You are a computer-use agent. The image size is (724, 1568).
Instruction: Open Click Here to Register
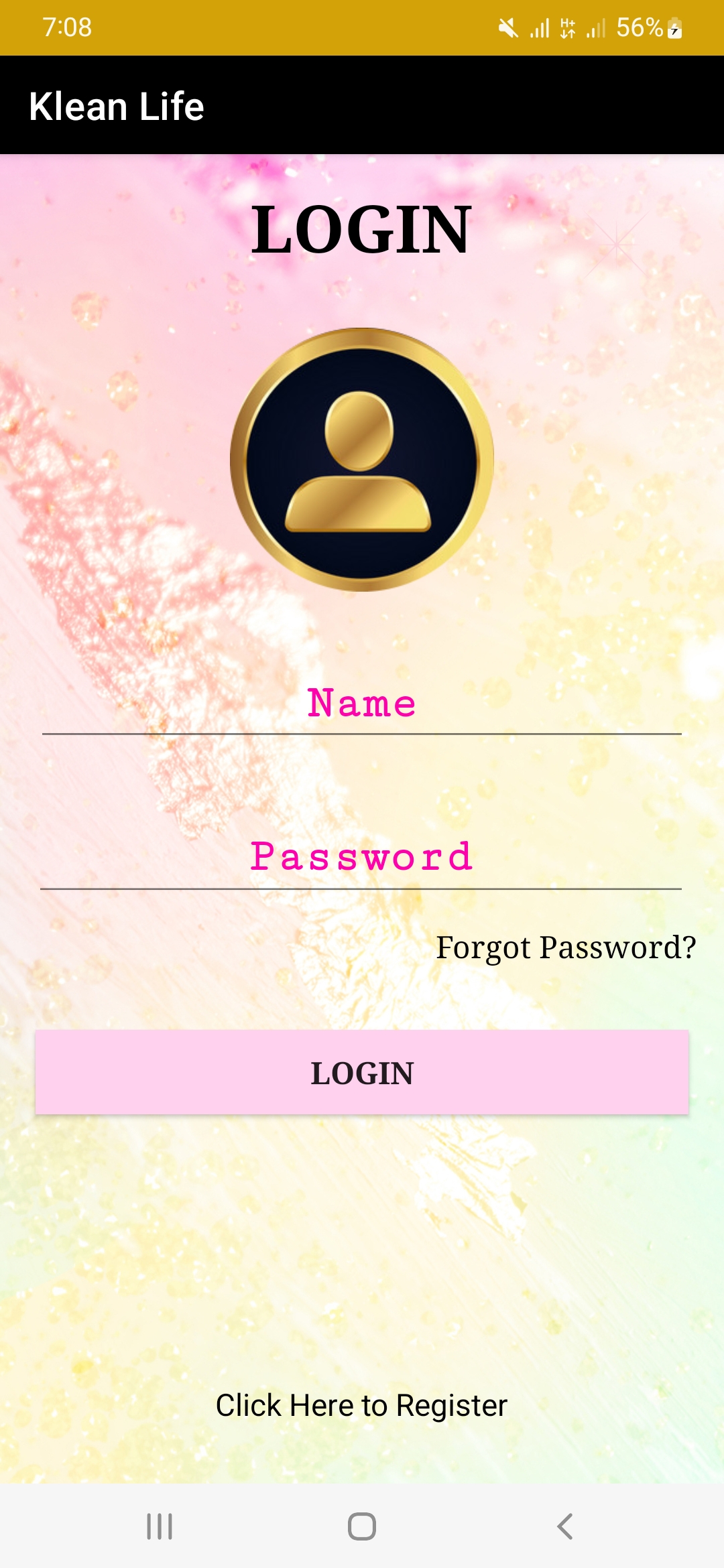[x=362, y=1405]
